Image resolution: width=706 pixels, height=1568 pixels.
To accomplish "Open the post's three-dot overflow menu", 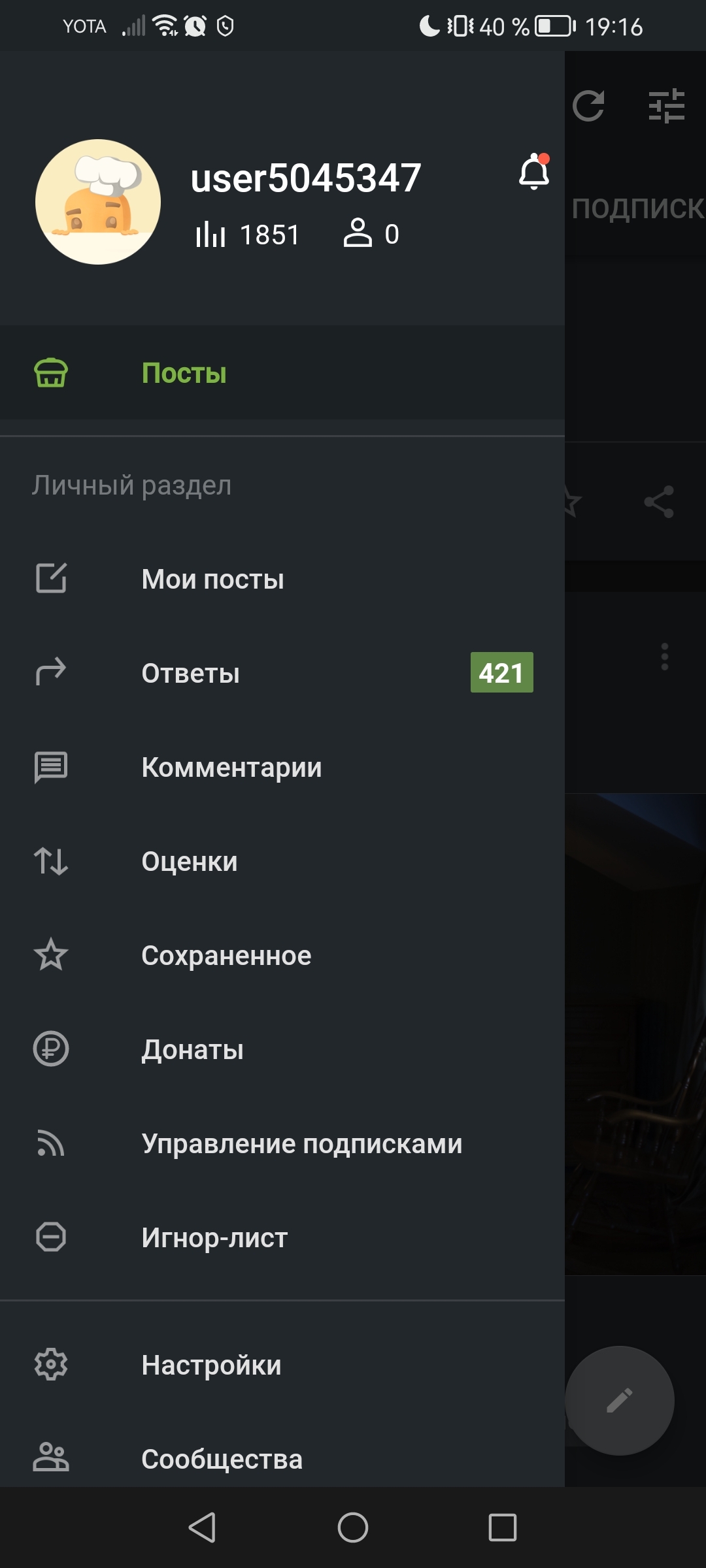I will click(x=665, y=657).
